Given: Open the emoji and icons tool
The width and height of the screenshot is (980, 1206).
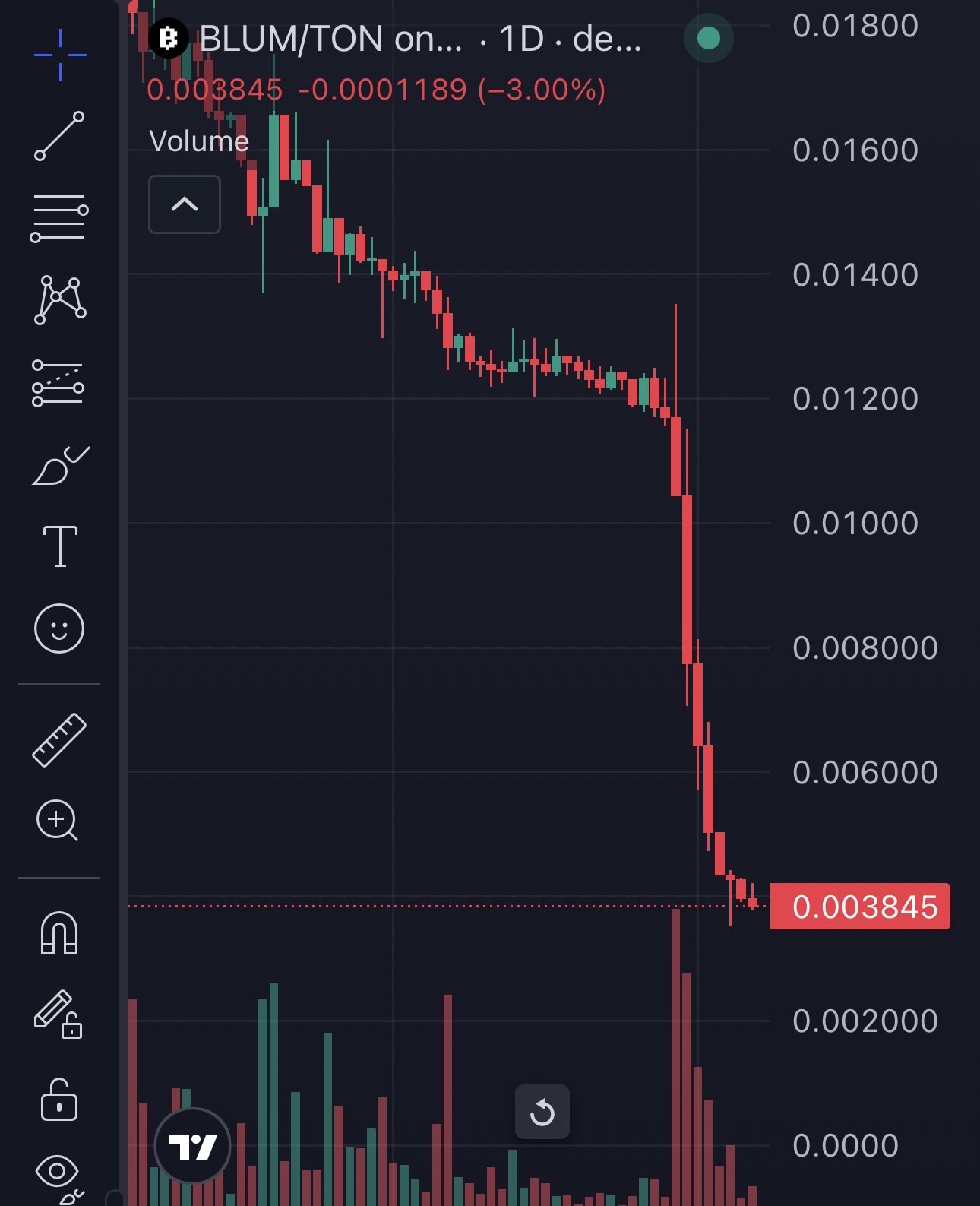Looking at the screenshot, I should 59,628.
